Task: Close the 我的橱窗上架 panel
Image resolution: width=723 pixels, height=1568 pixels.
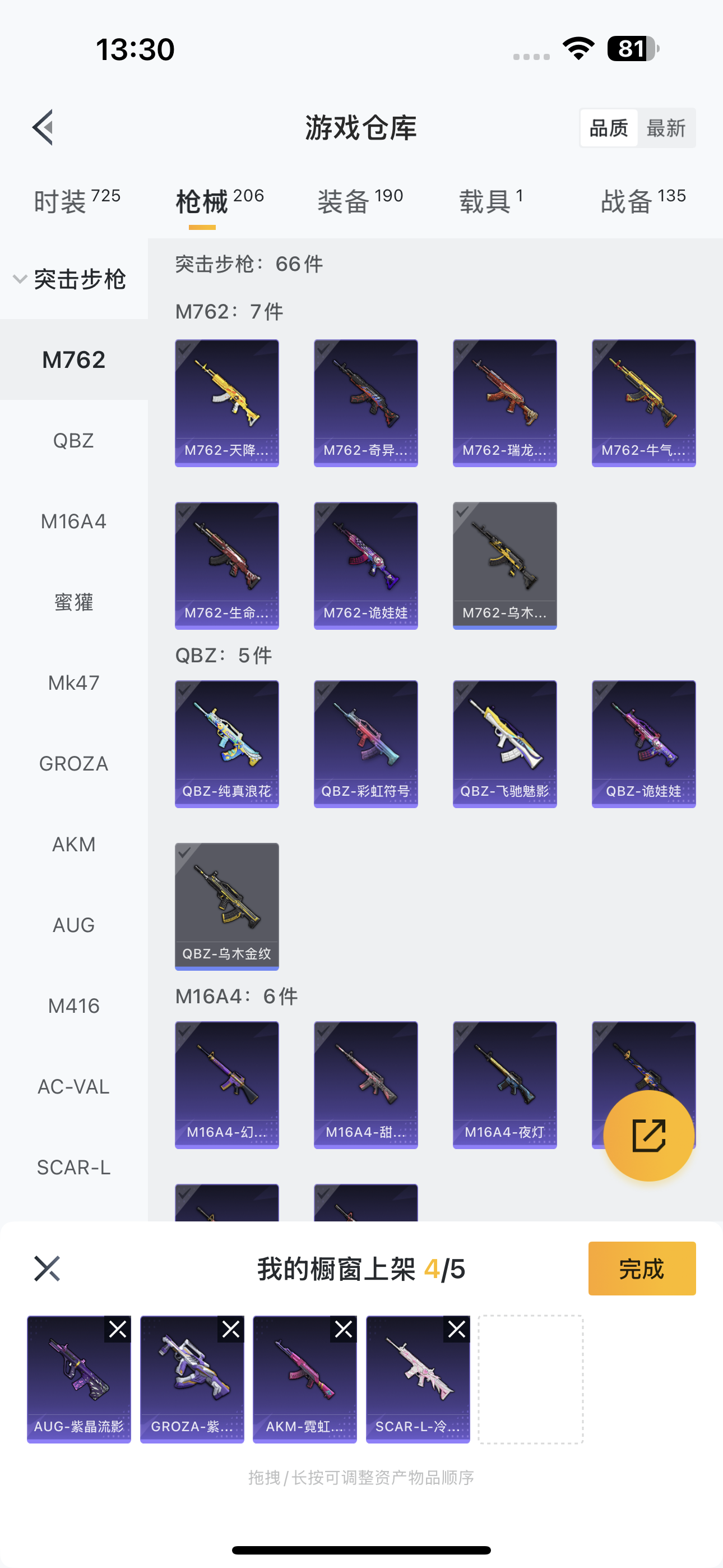Action: pyautogui.click(x=47, y=1269)
